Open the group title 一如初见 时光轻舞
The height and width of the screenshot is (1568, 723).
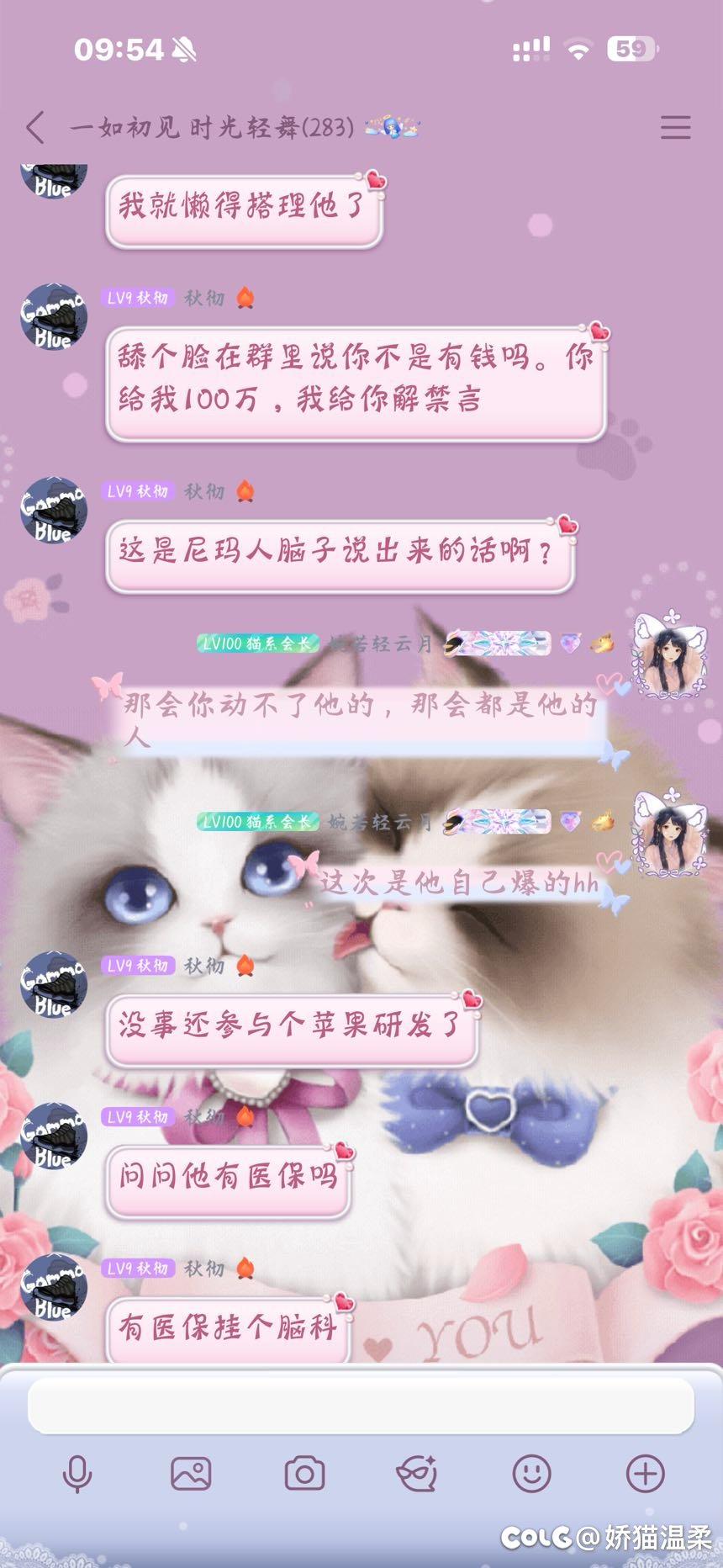212,128
